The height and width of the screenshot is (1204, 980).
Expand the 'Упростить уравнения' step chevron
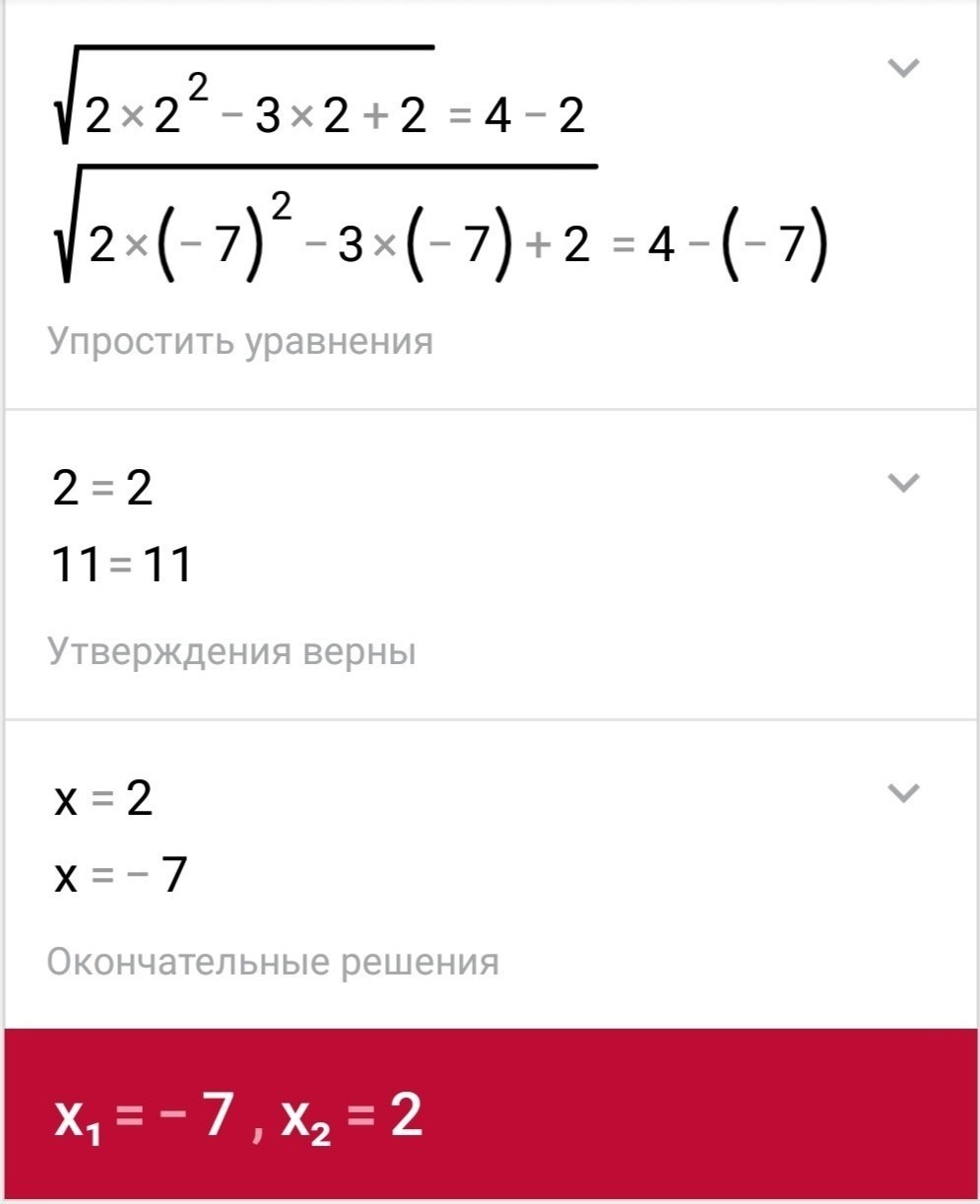point(903,68)
